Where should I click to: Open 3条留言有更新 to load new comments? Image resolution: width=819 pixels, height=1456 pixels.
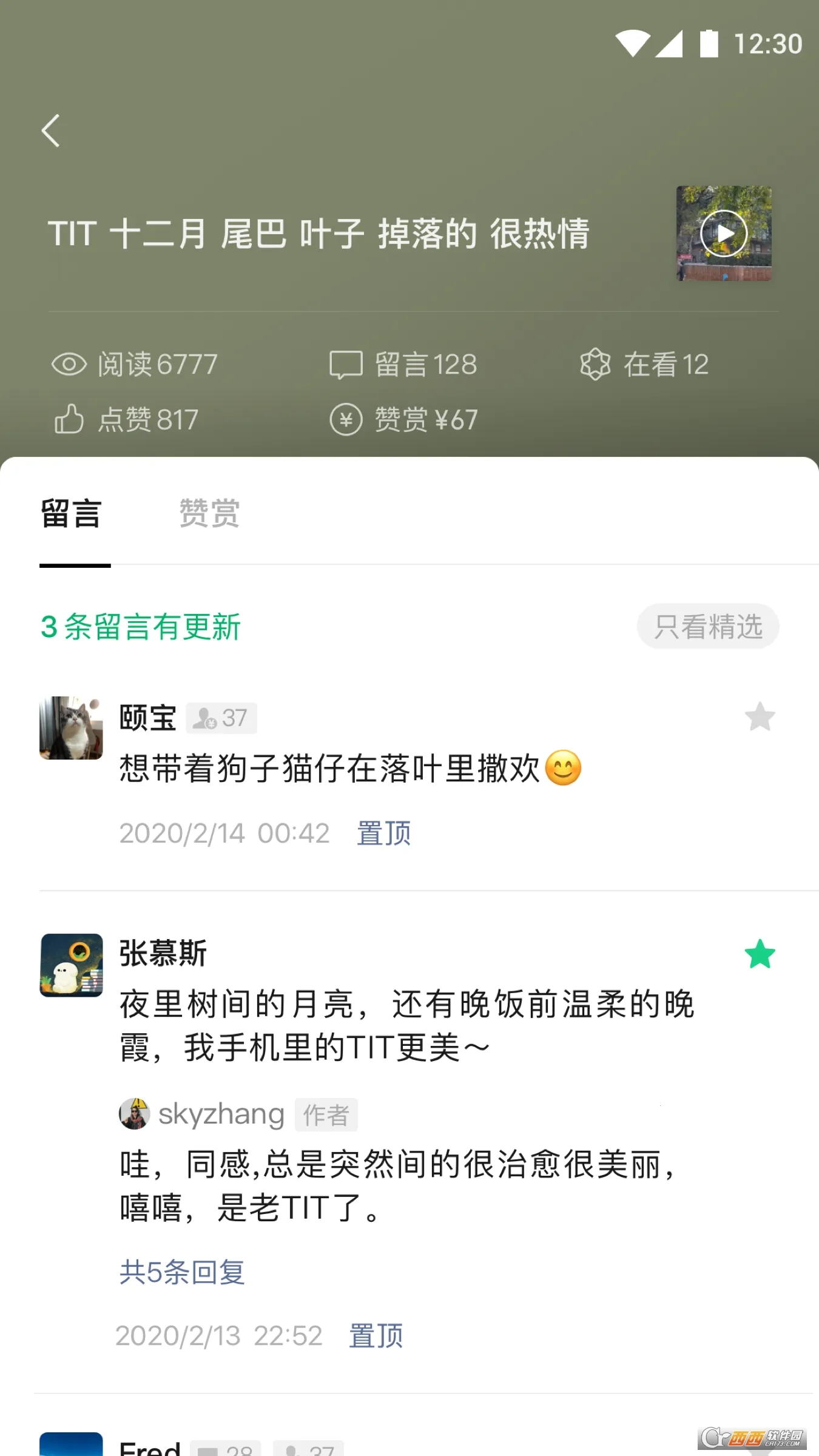pyautogui.click(x=141, y=627)
